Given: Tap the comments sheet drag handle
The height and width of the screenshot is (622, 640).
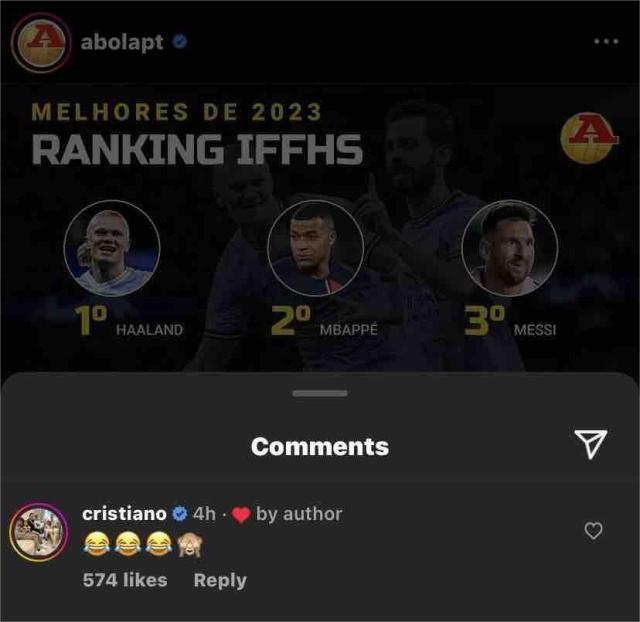Looking at the screenshot, I should click(320, 393).
